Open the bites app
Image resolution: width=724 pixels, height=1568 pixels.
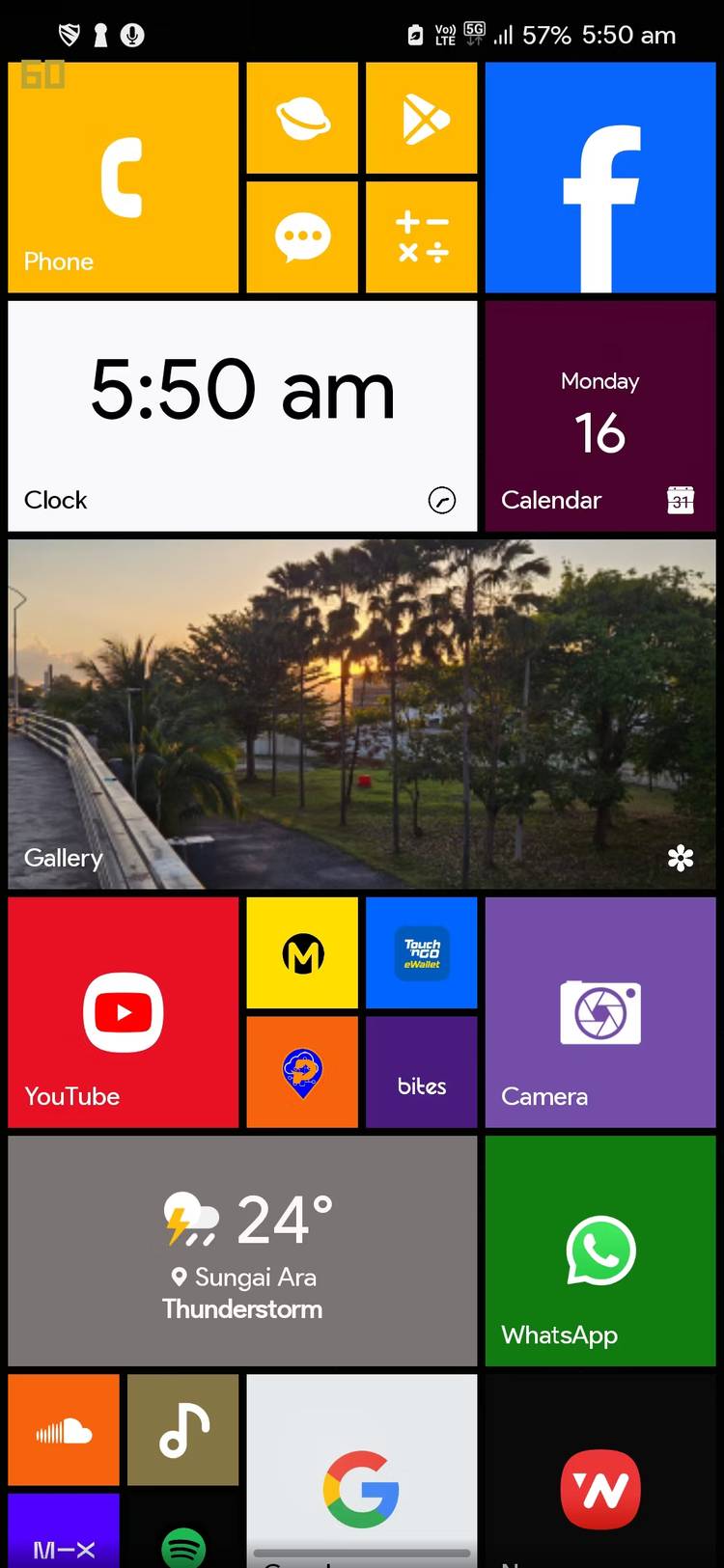pos(422,1072)
